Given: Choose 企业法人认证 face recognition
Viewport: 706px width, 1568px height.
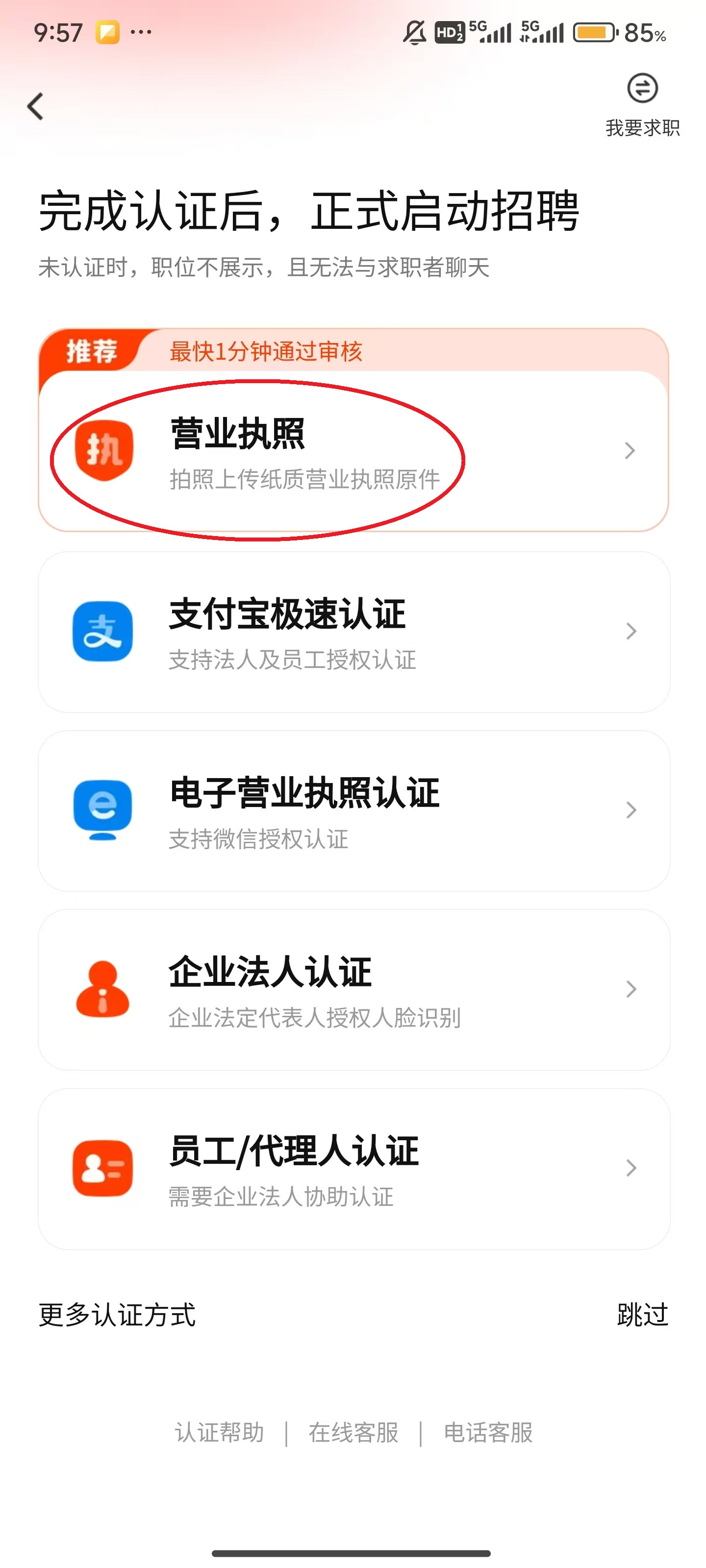Looking at the screenshot, I should click(353, 989).
